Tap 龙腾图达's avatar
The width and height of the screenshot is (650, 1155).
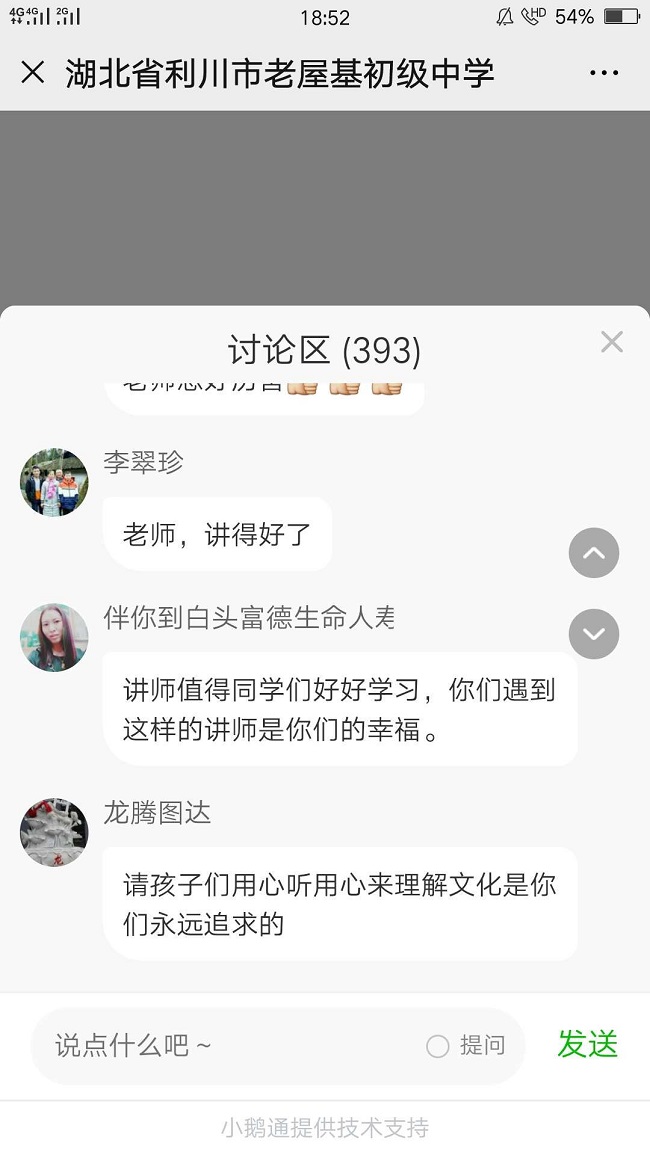(54, 832)
